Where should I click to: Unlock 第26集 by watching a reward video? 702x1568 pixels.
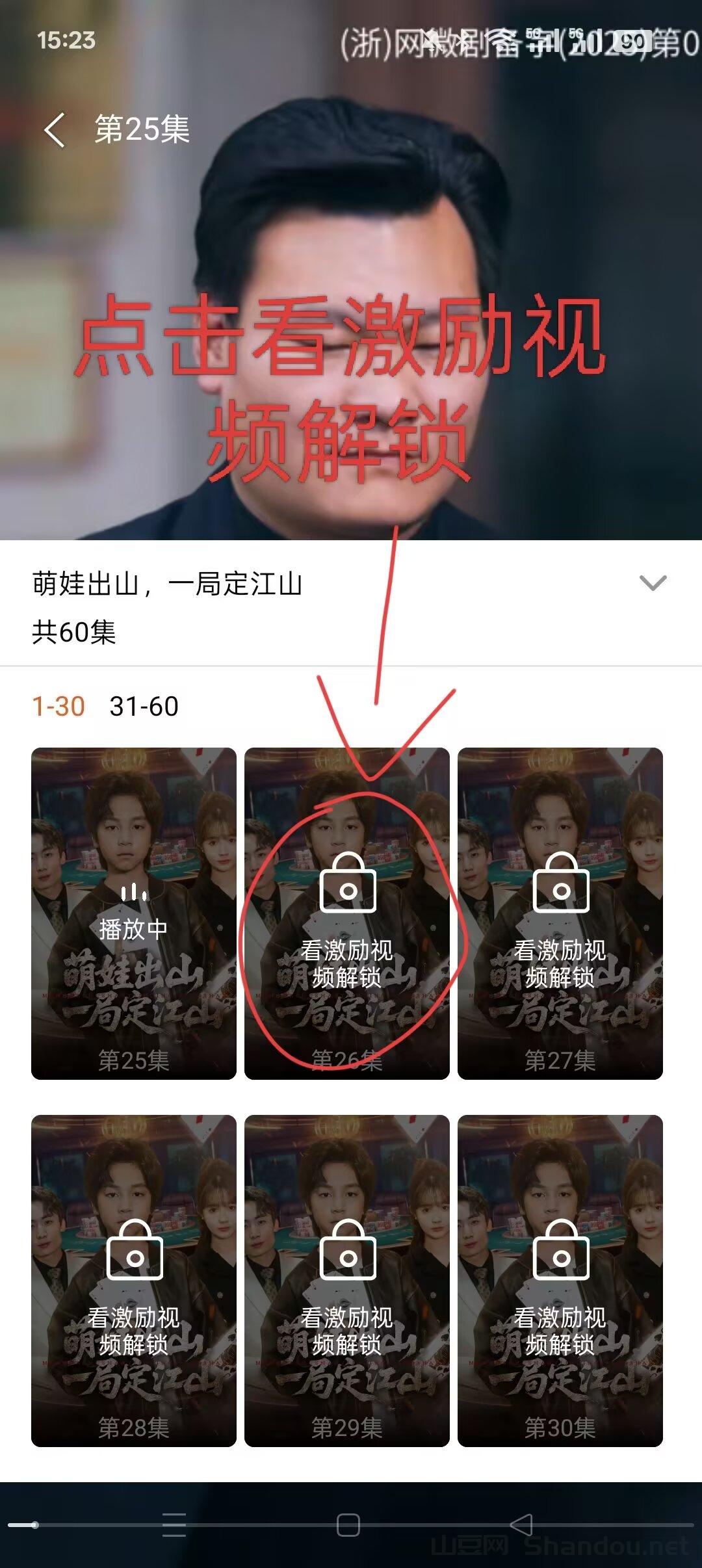[x=346, y=913]
